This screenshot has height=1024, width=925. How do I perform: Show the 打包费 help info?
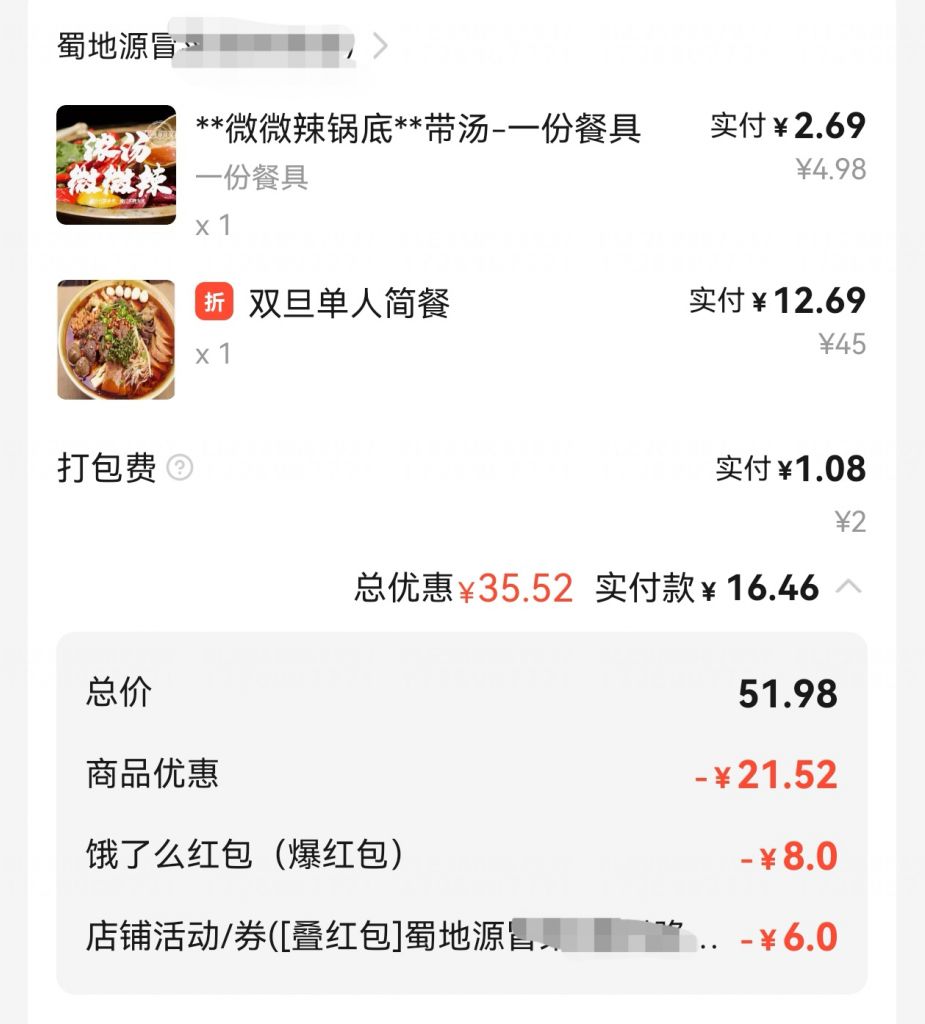click(180, 468)
